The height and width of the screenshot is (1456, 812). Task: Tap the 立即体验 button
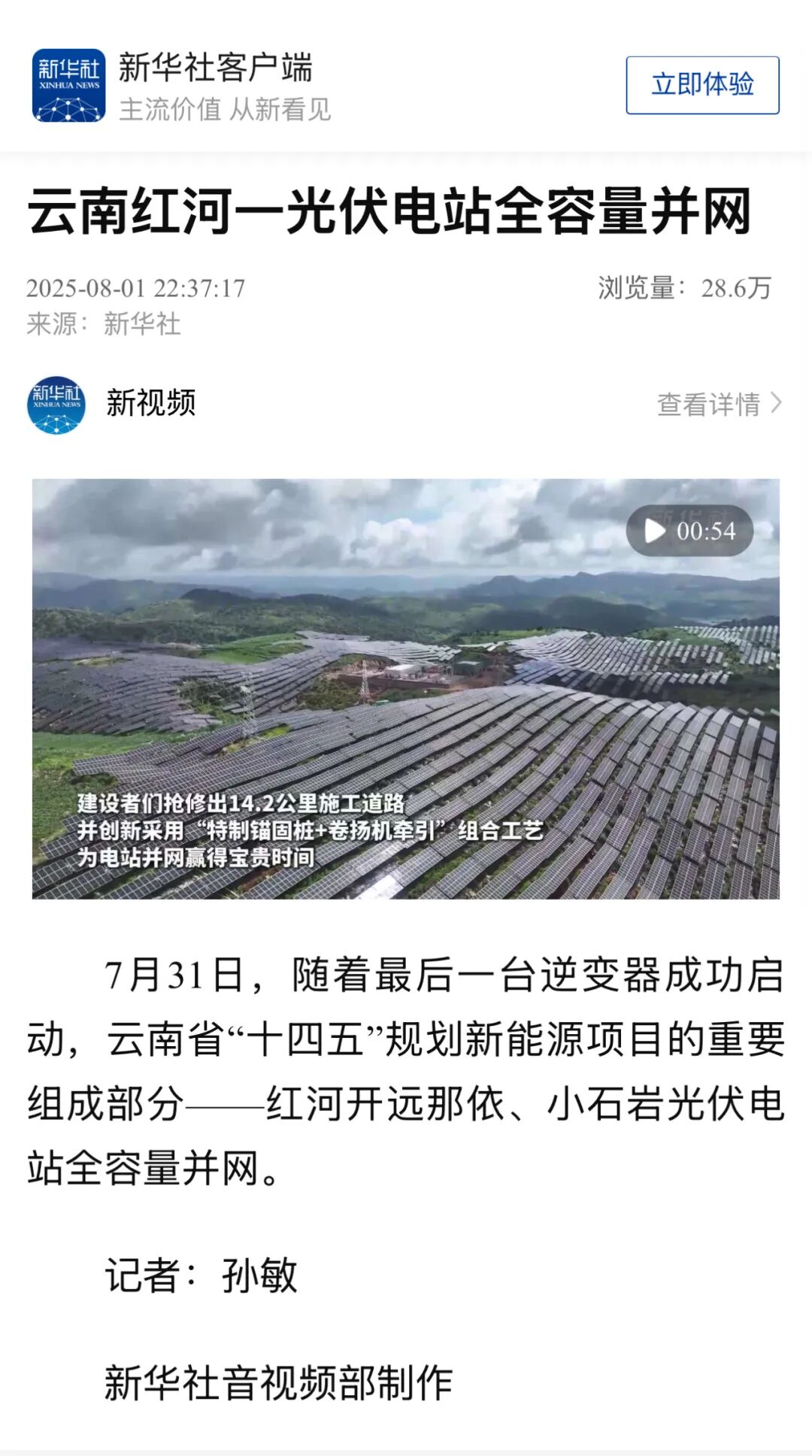tap(702, 85)
